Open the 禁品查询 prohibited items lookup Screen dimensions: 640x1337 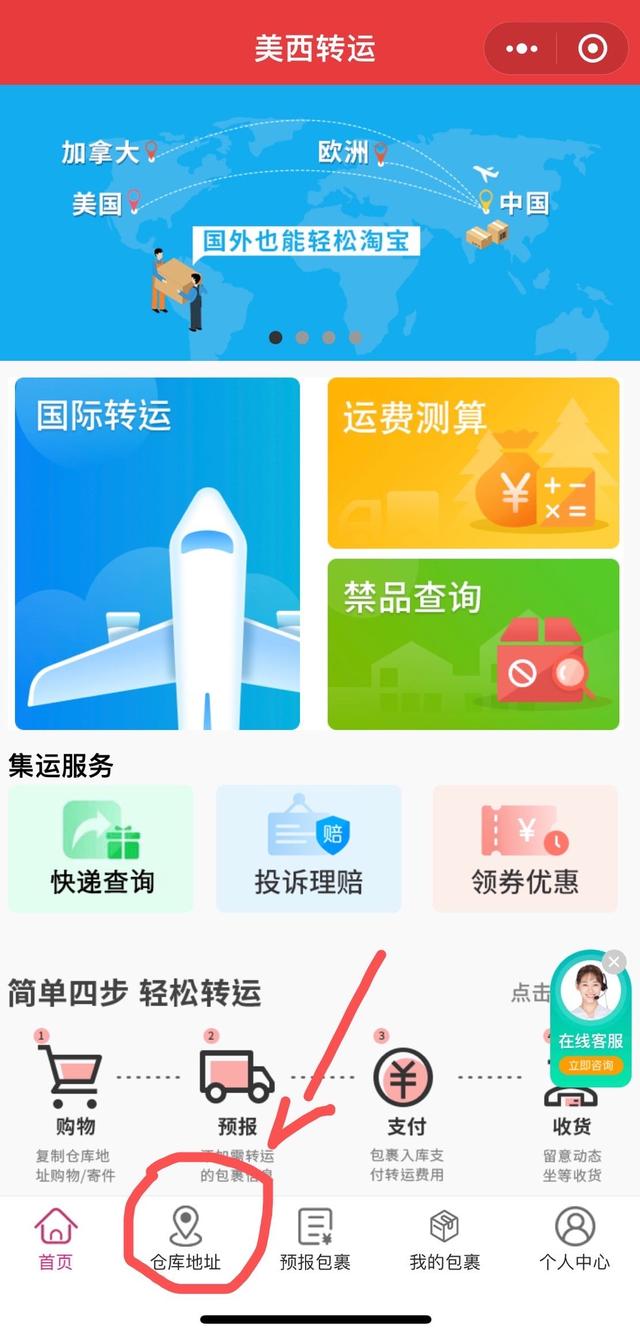(472, 643)
